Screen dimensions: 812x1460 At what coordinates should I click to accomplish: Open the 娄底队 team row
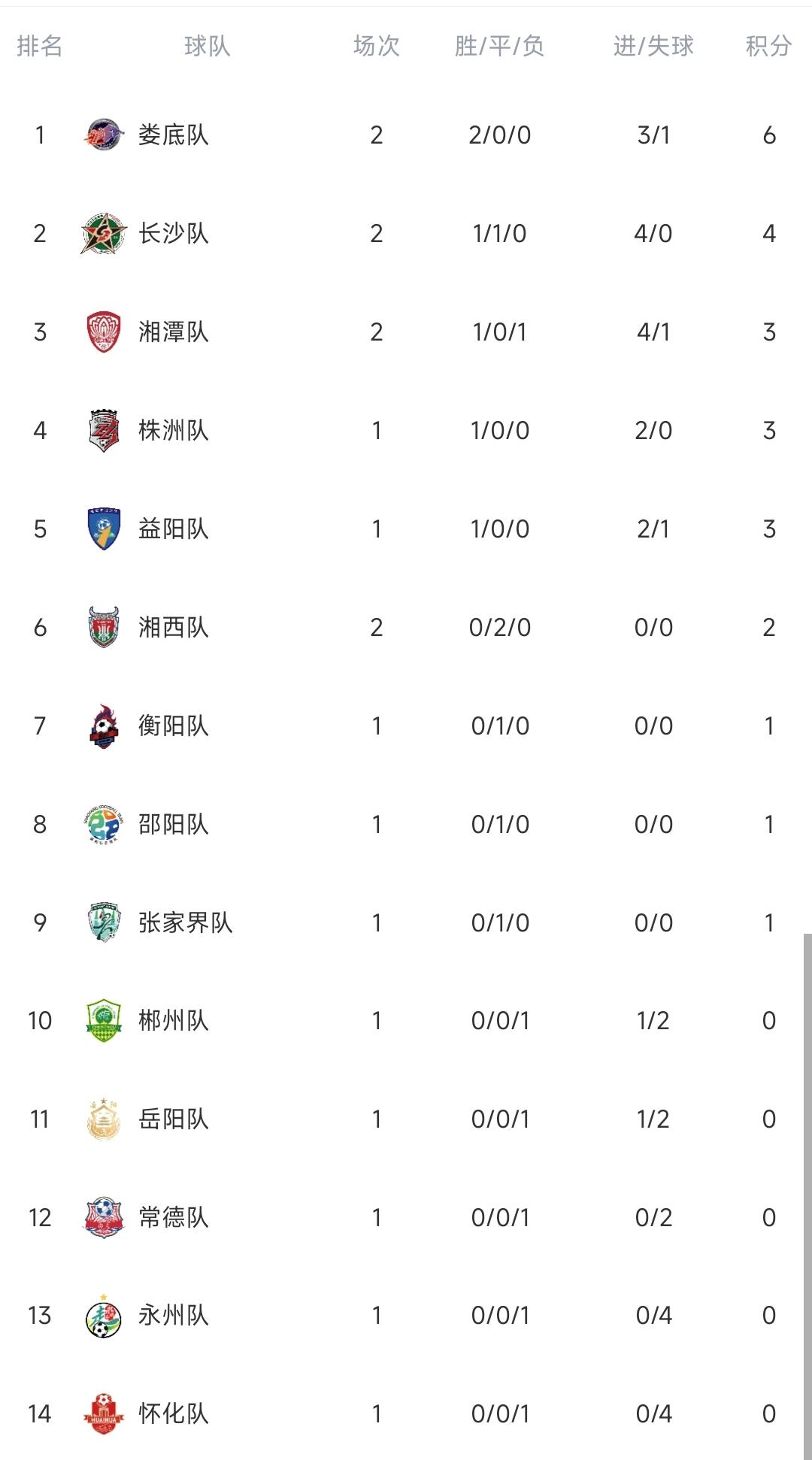pos(406,135)
